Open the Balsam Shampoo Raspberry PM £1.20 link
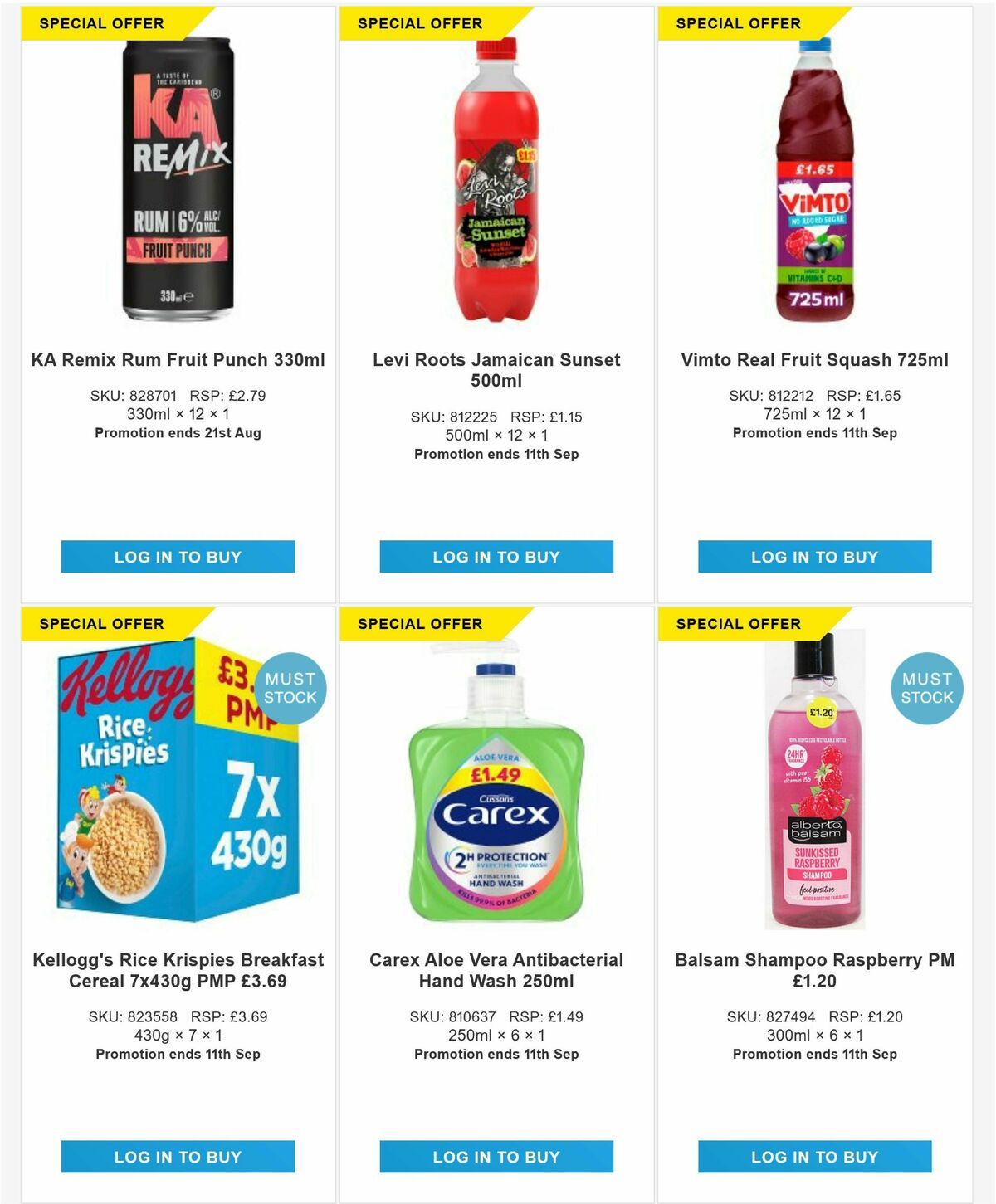 click(814, 968)
